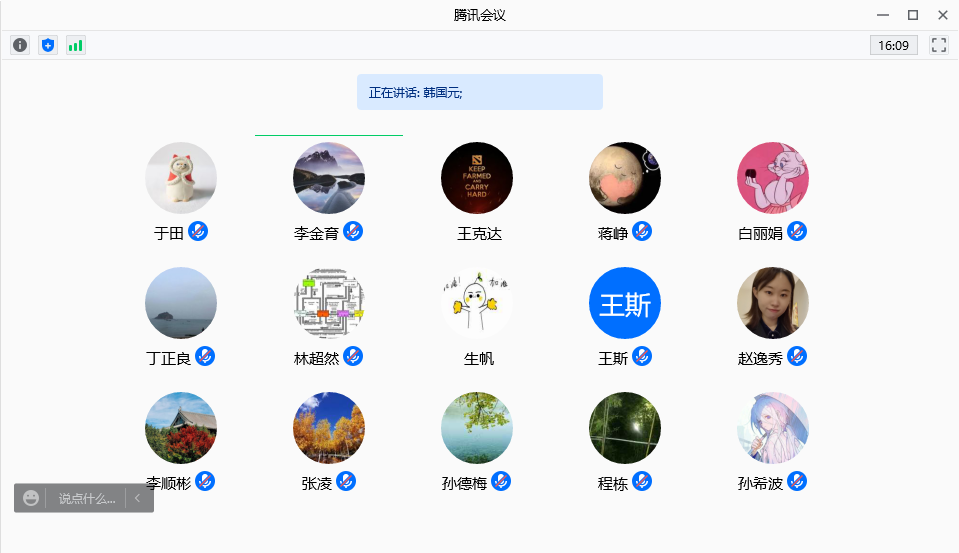Select 赵逸秀's photo avatar
959x553 pixels.
(x=773, y=303)
